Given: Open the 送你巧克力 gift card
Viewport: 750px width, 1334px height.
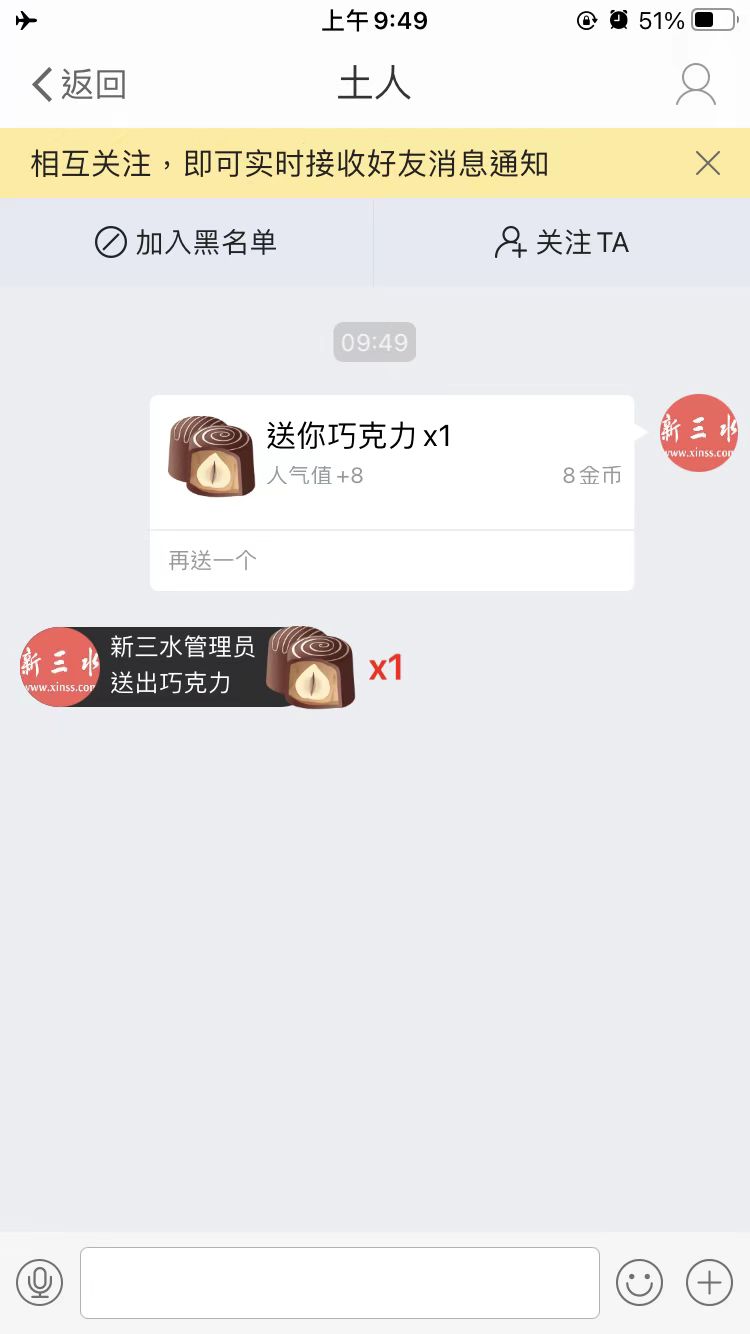Looking at the screenshot, I should click(x=392, y=458).
